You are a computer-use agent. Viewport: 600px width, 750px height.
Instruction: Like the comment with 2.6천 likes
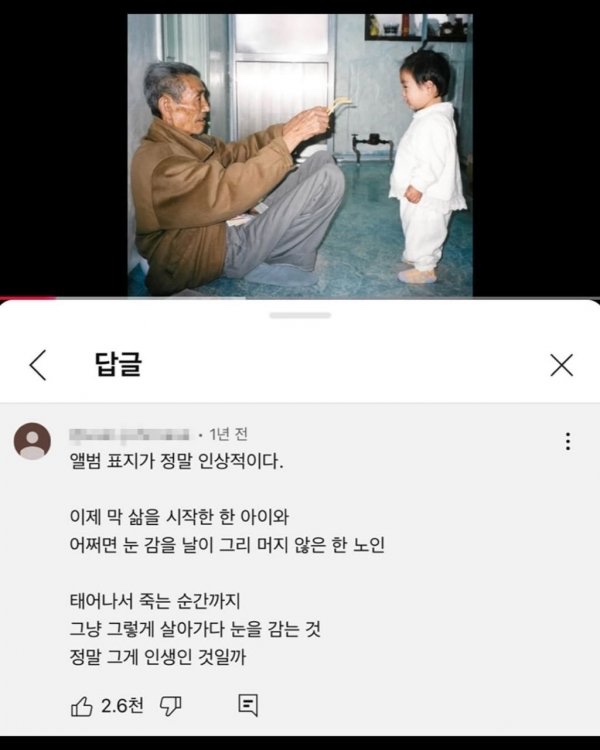click(82, 706)
